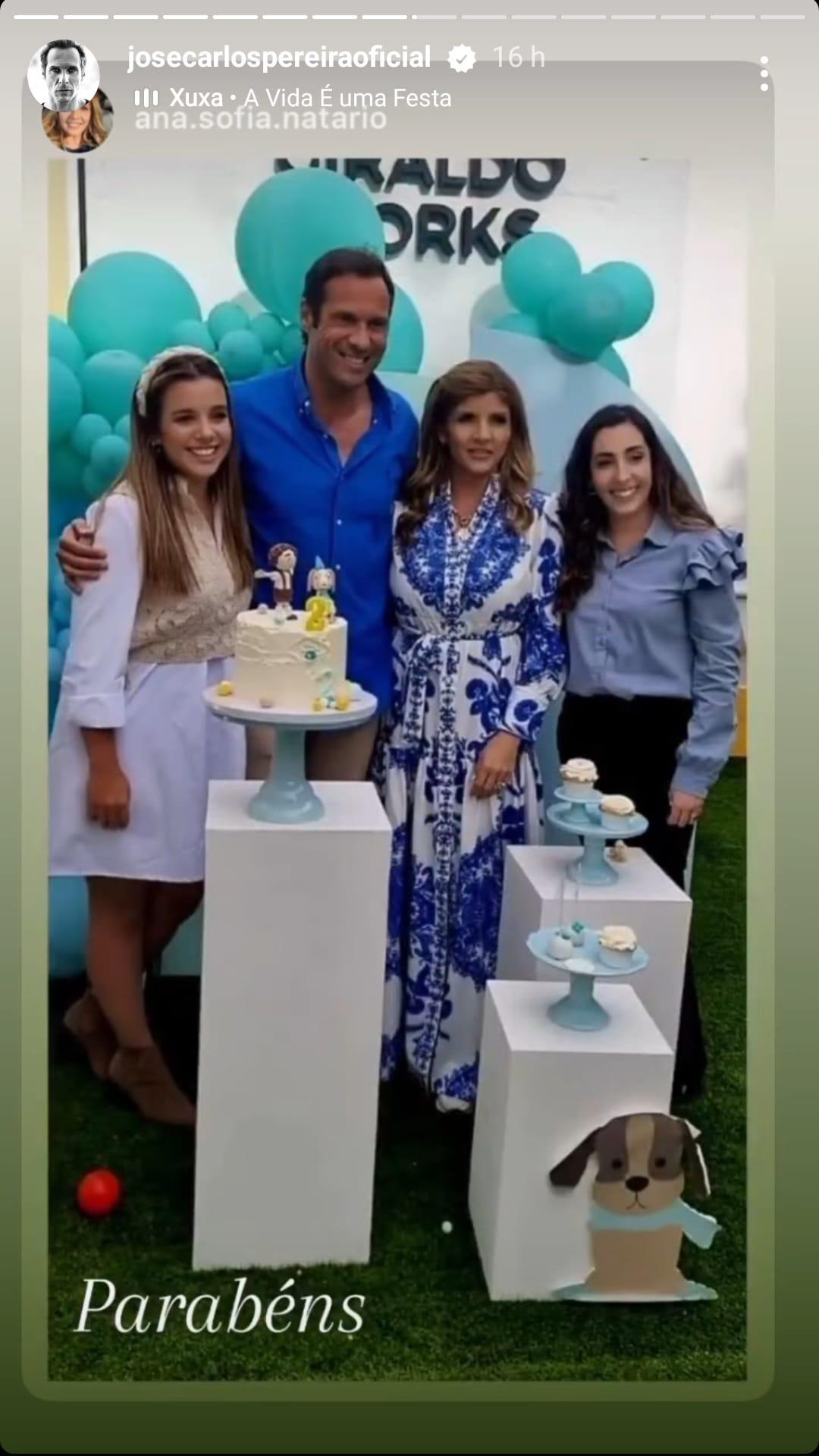The image size is (819, 1456).
Task: Open the song Xuxa A Vida É uma Festa
Action: tap(293, 98)
